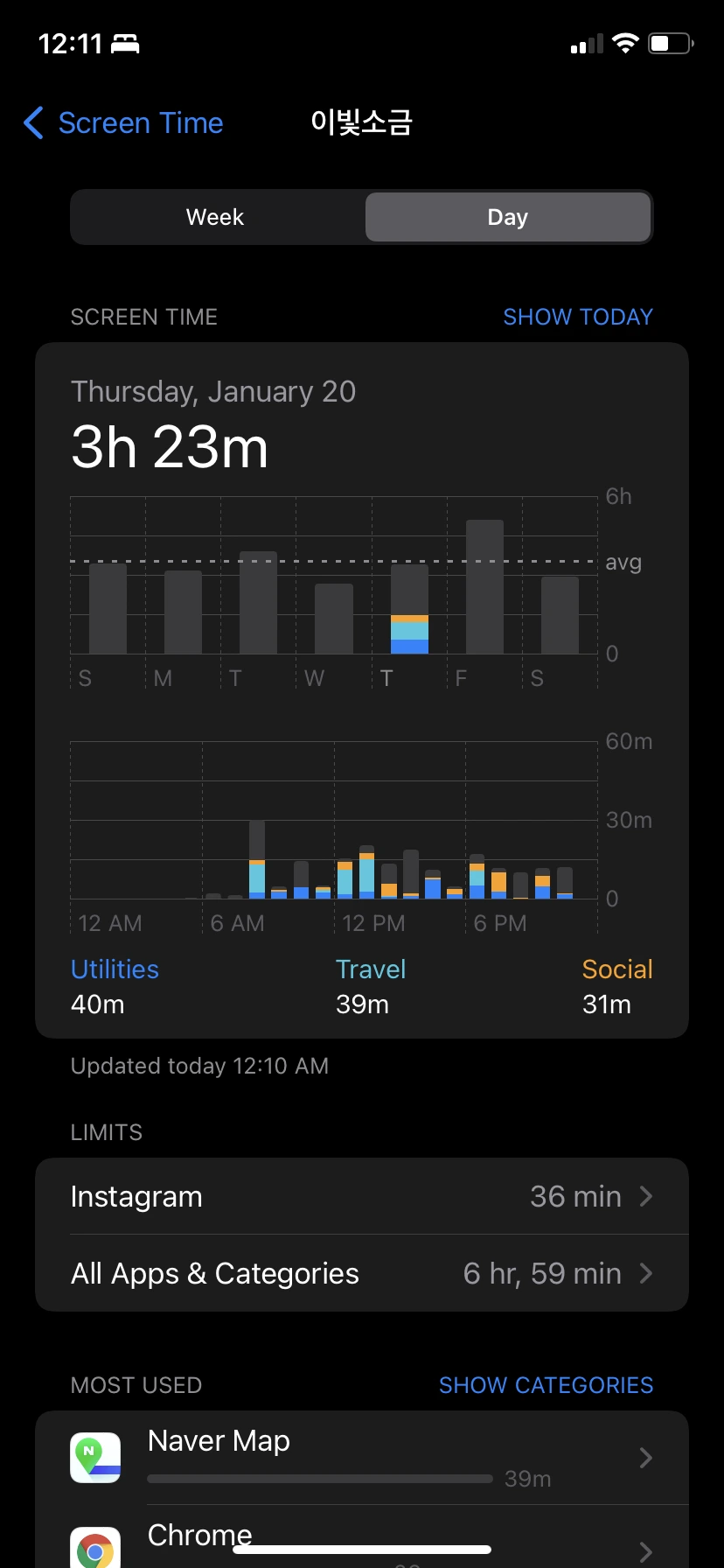This screenshot has width=724, height=1568.
Task: Tap SHOW TODAY link
Action: [577, 317]
